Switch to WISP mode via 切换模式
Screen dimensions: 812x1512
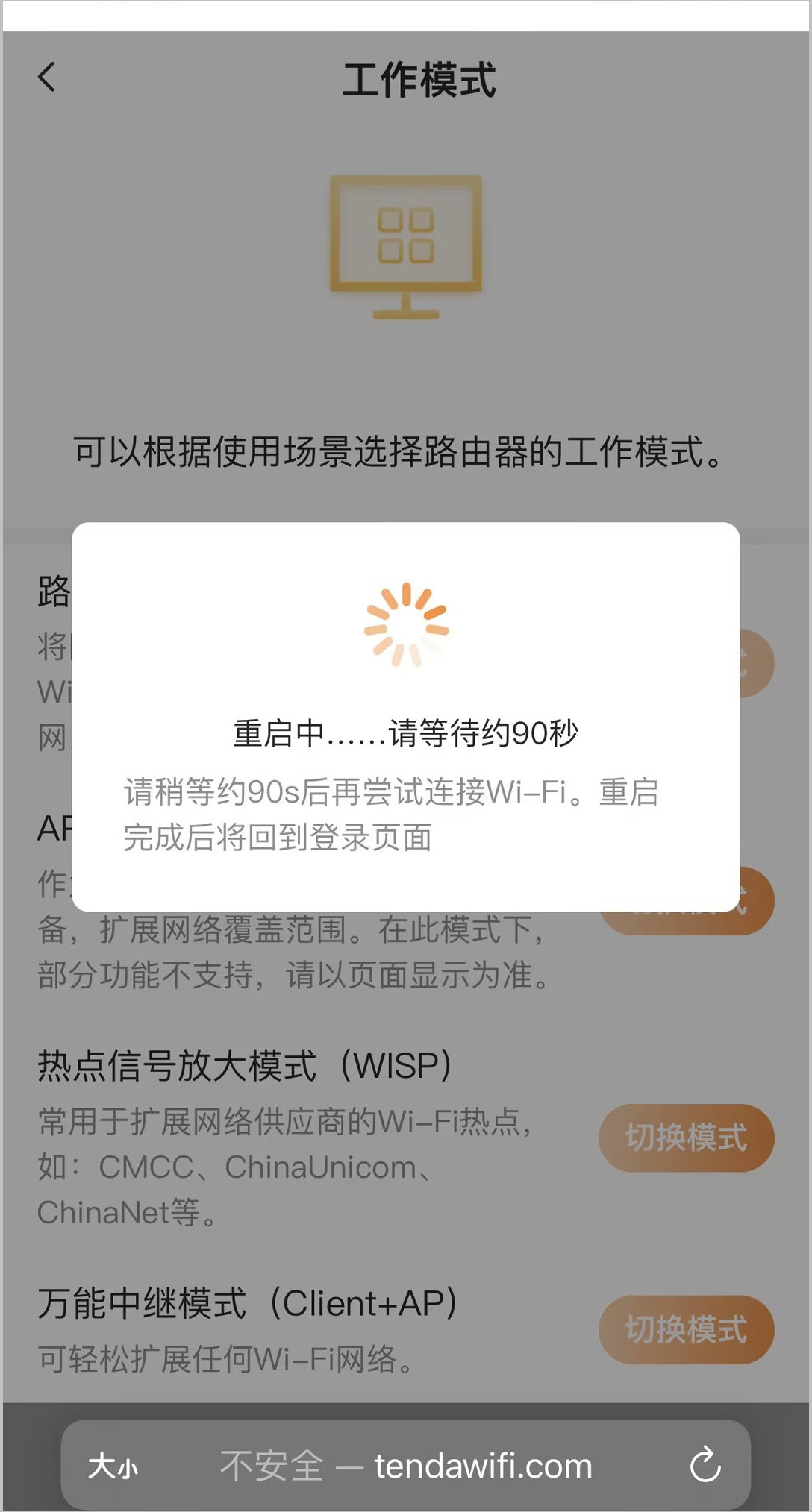(686, 1138)
